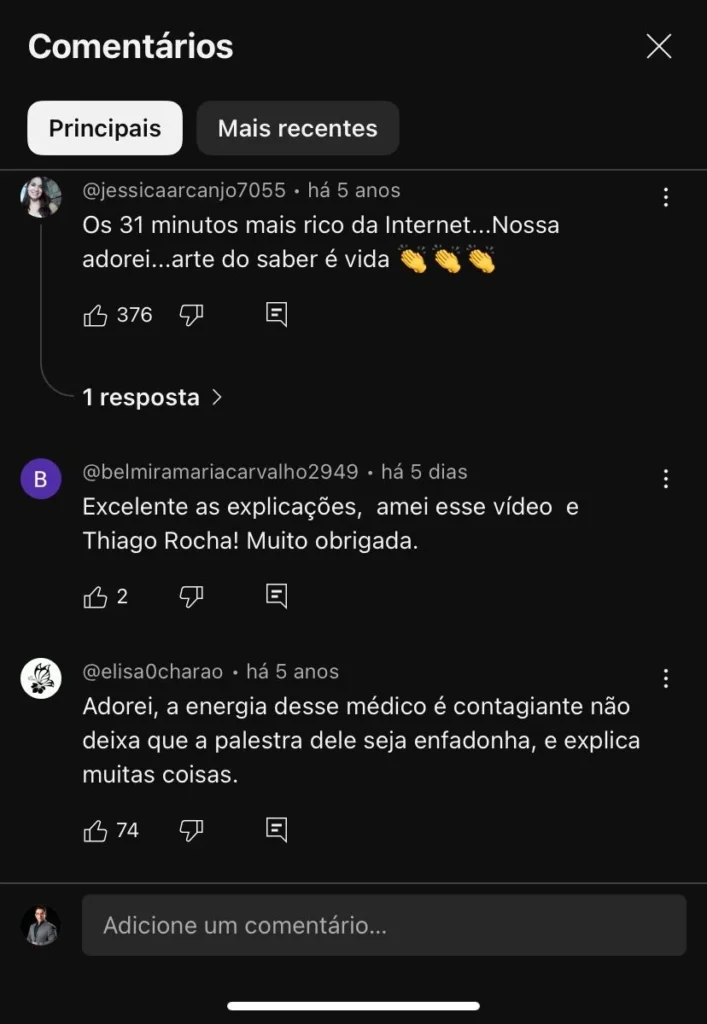
Task: Close the Comentários panel
Action: point(658,46)
